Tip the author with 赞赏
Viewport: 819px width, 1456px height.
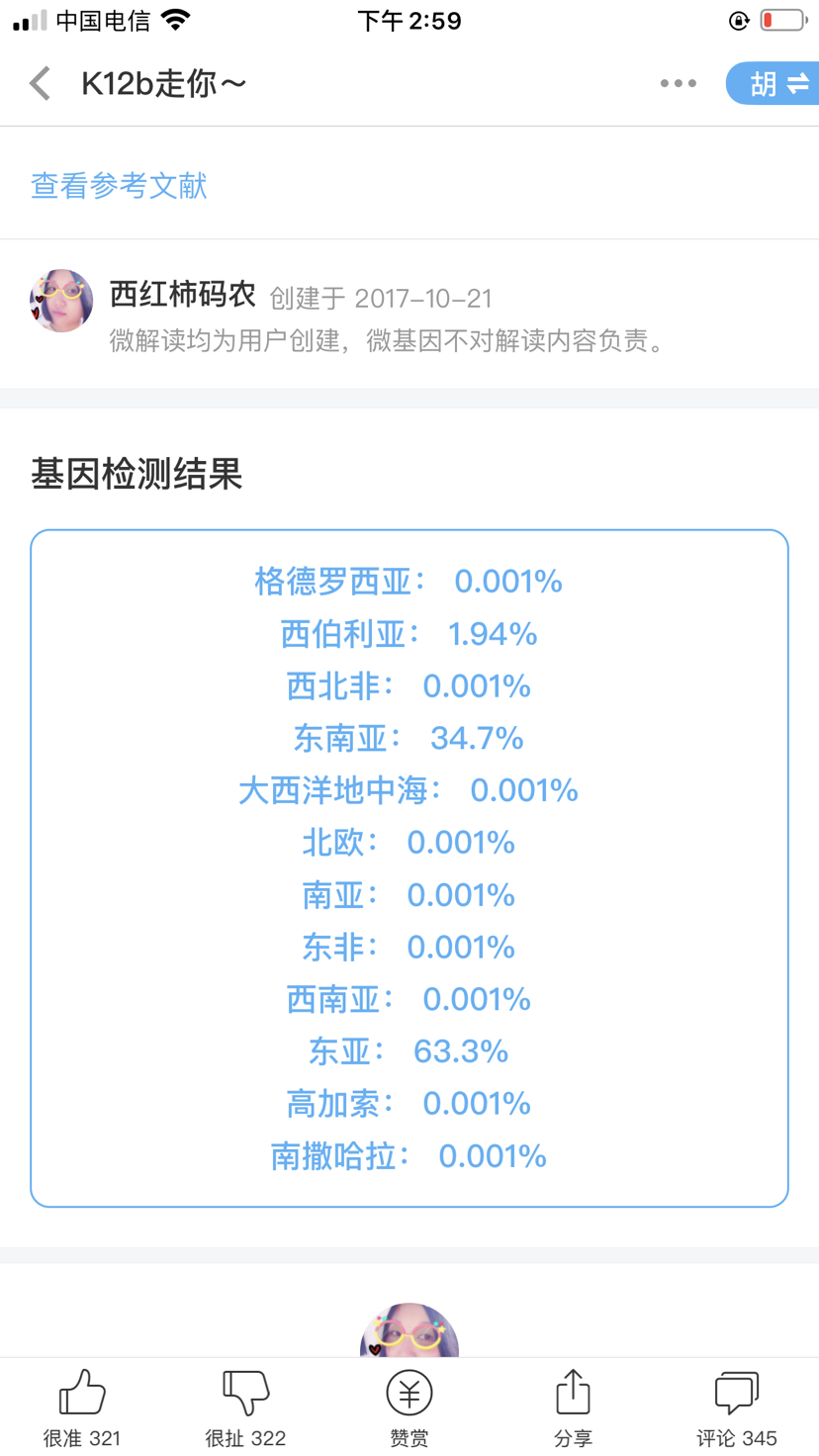(409, 1409)
